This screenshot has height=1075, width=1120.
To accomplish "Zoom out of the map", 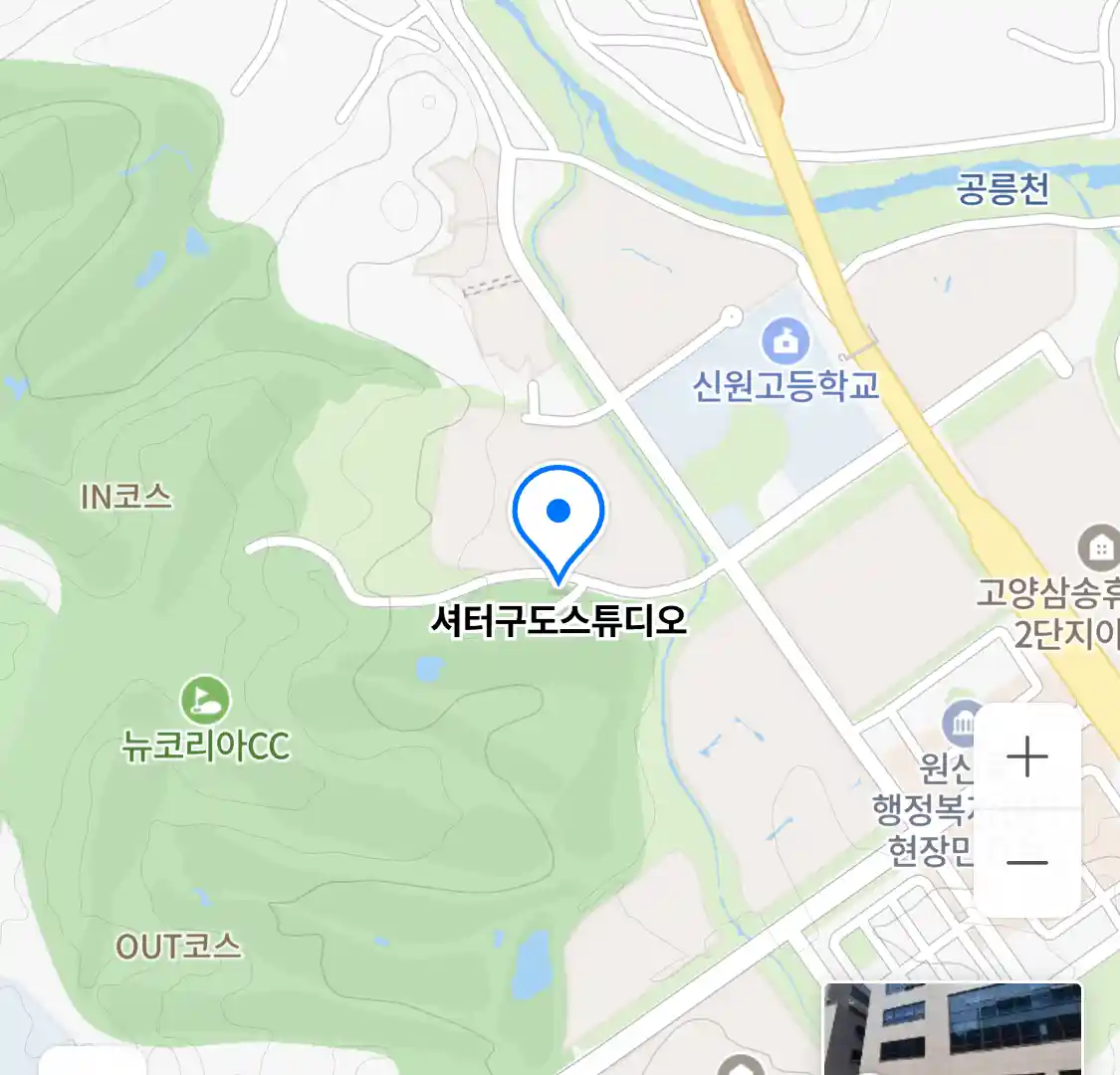I will point(1026,862).
